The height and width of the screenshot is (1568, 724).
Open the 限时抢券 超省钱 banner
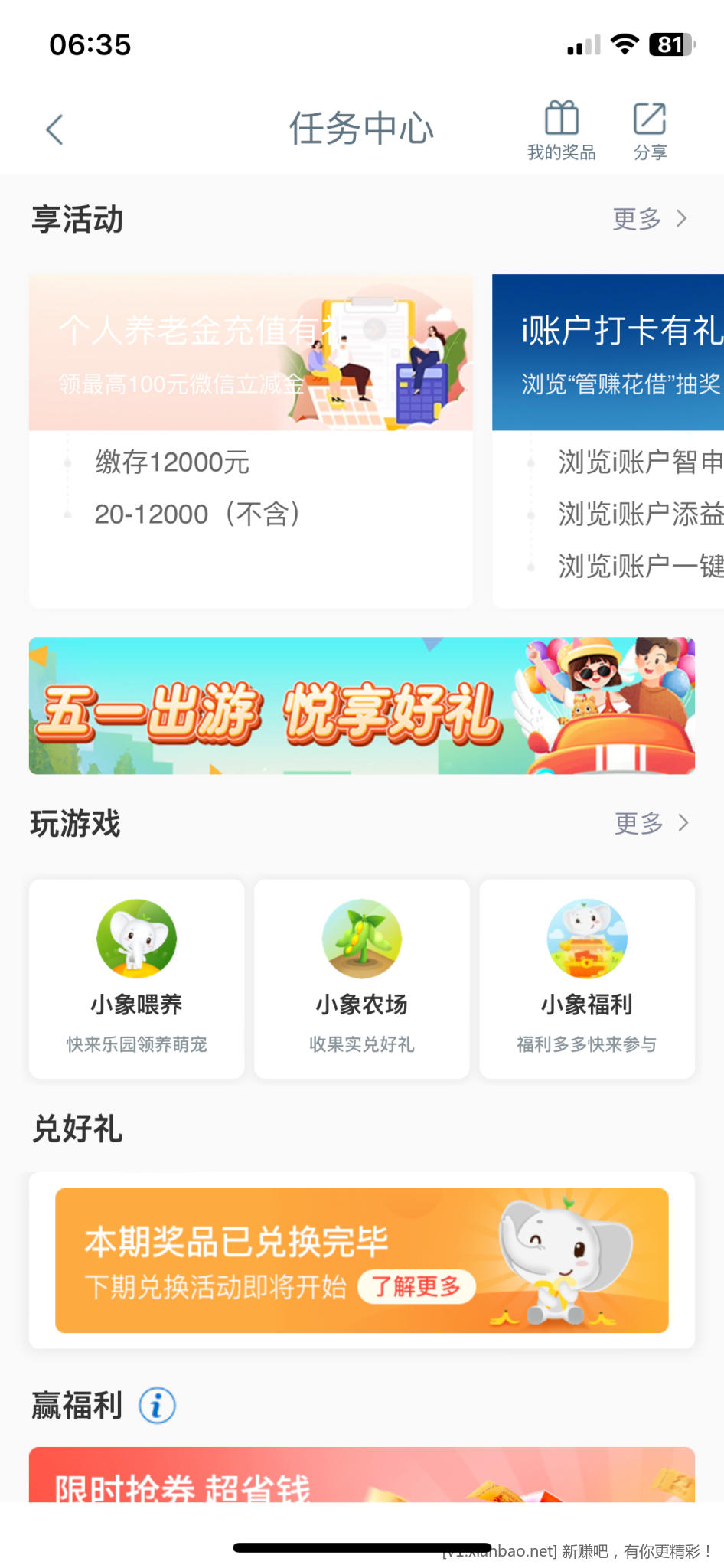361,1476
